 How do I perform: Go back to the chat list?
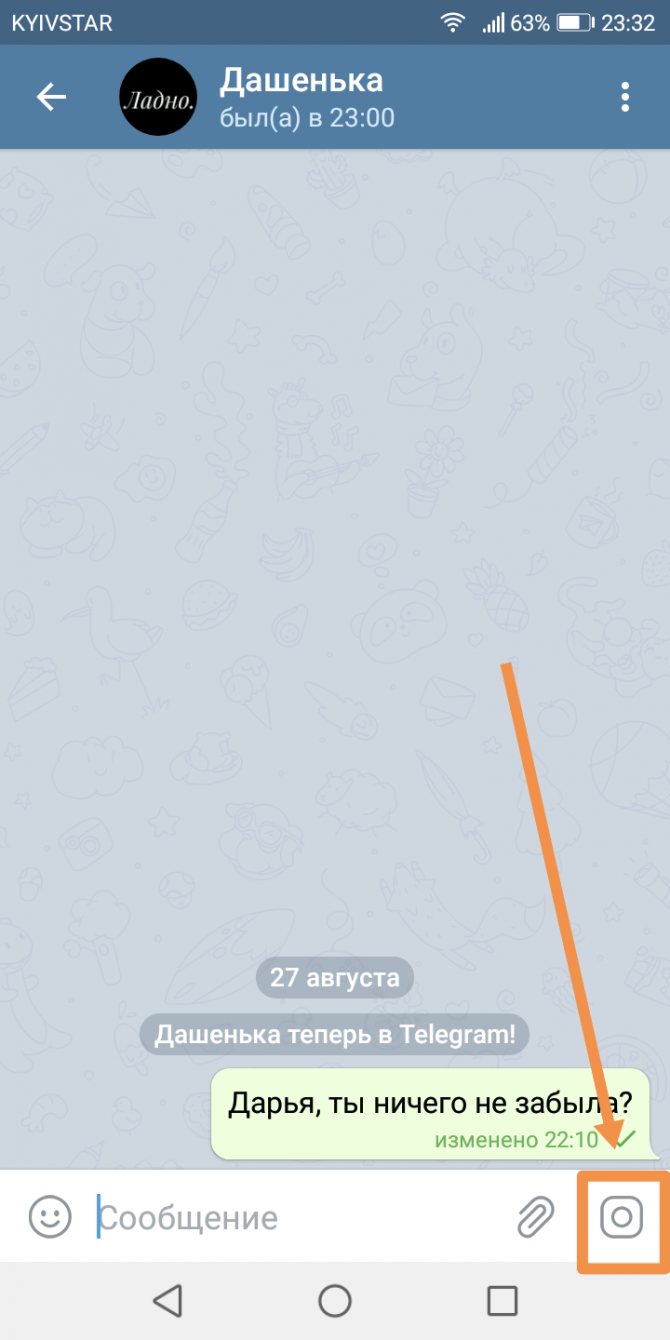pyautogui.click(x=51, y=97)
